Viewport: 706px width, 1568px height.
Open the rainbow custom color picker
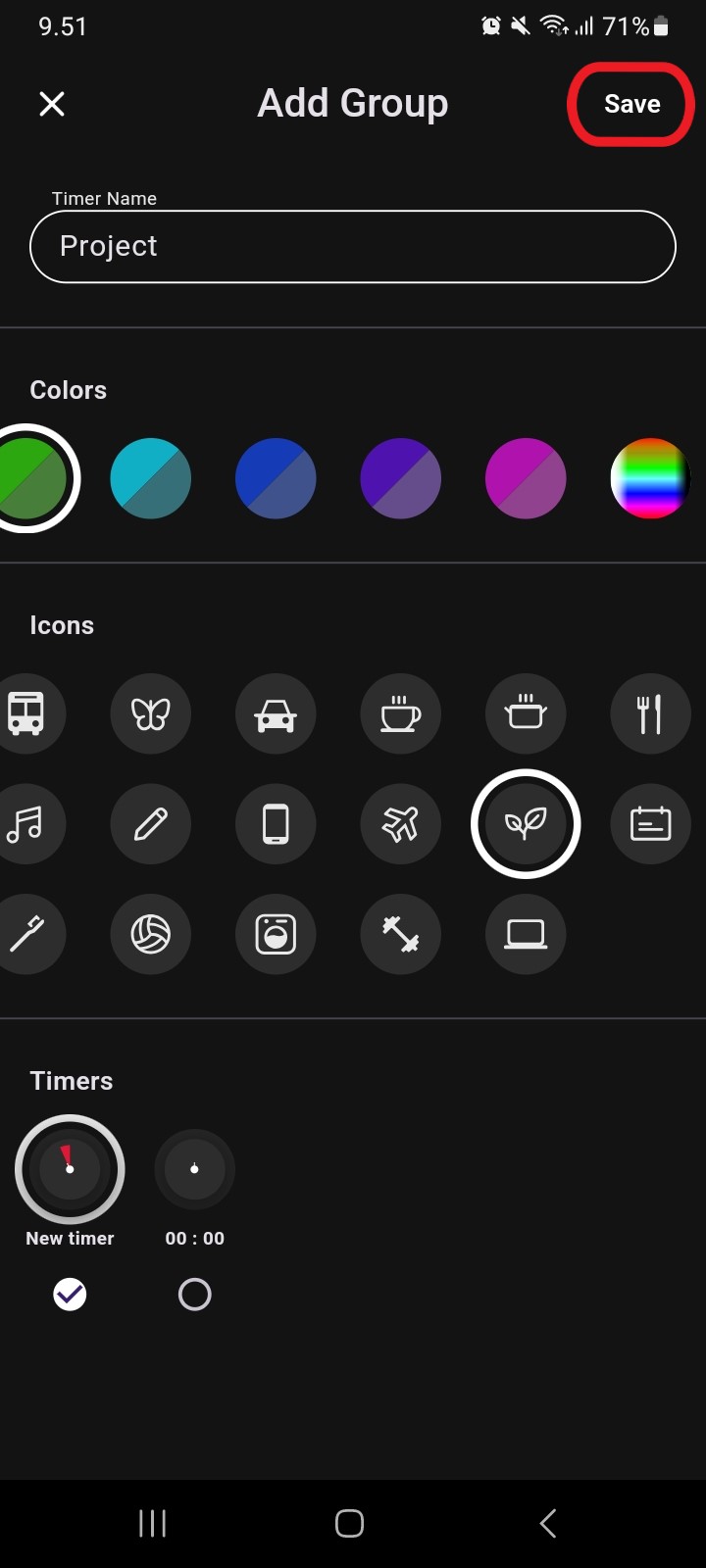(650, 478)
